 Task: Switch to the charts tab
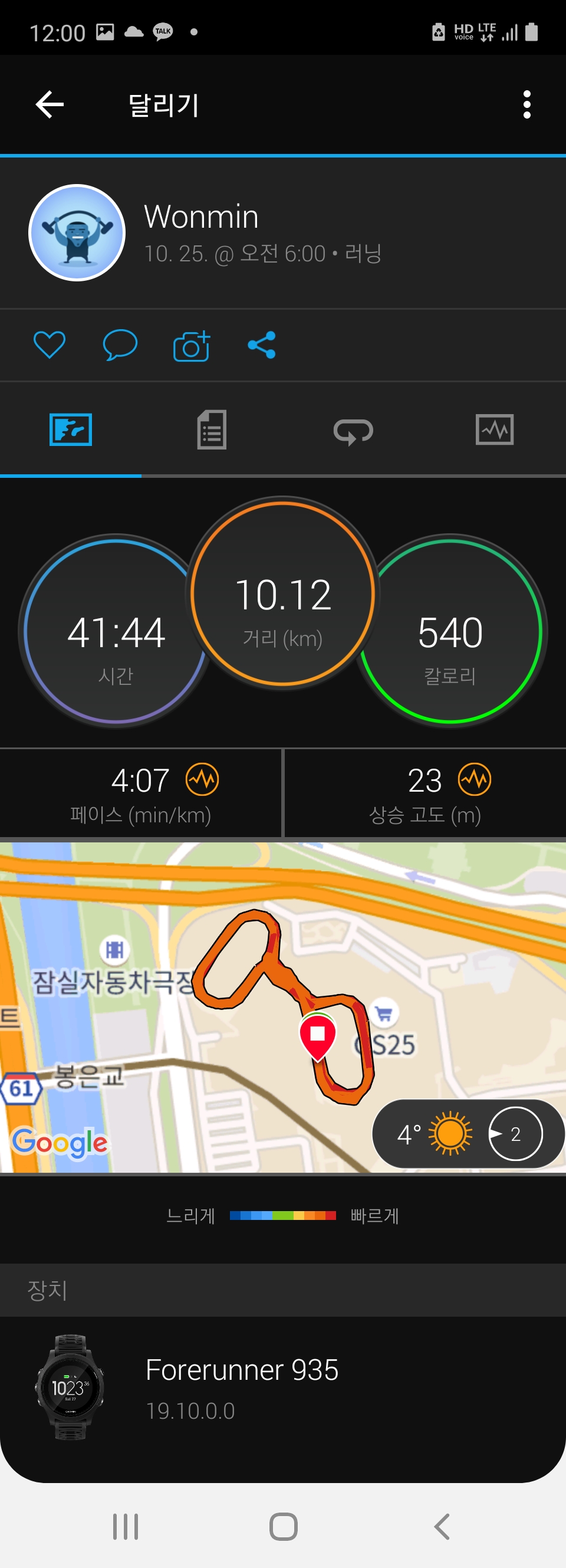click(494, 429)
